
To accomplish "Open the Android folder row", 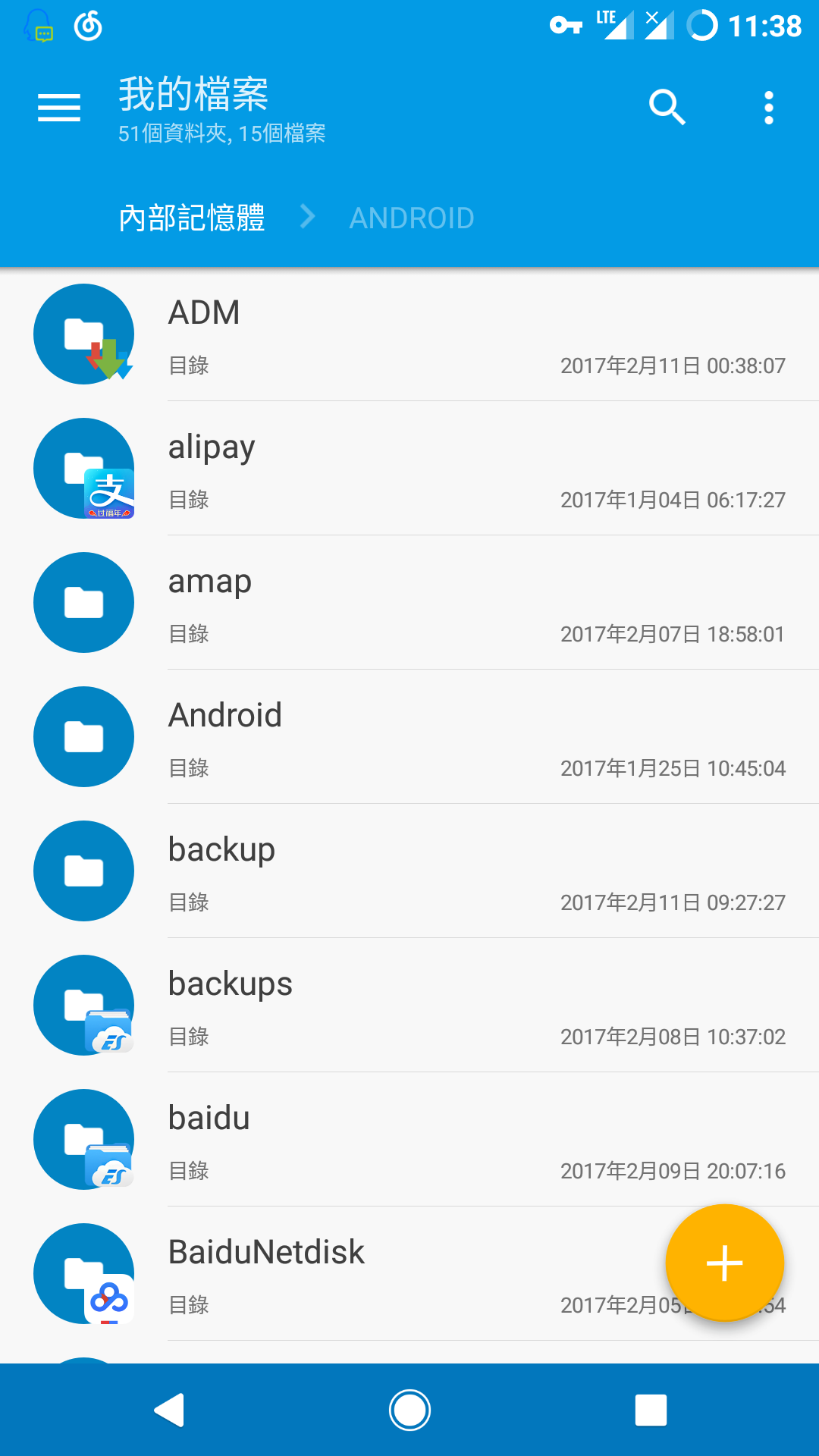I will coord(409,737).
